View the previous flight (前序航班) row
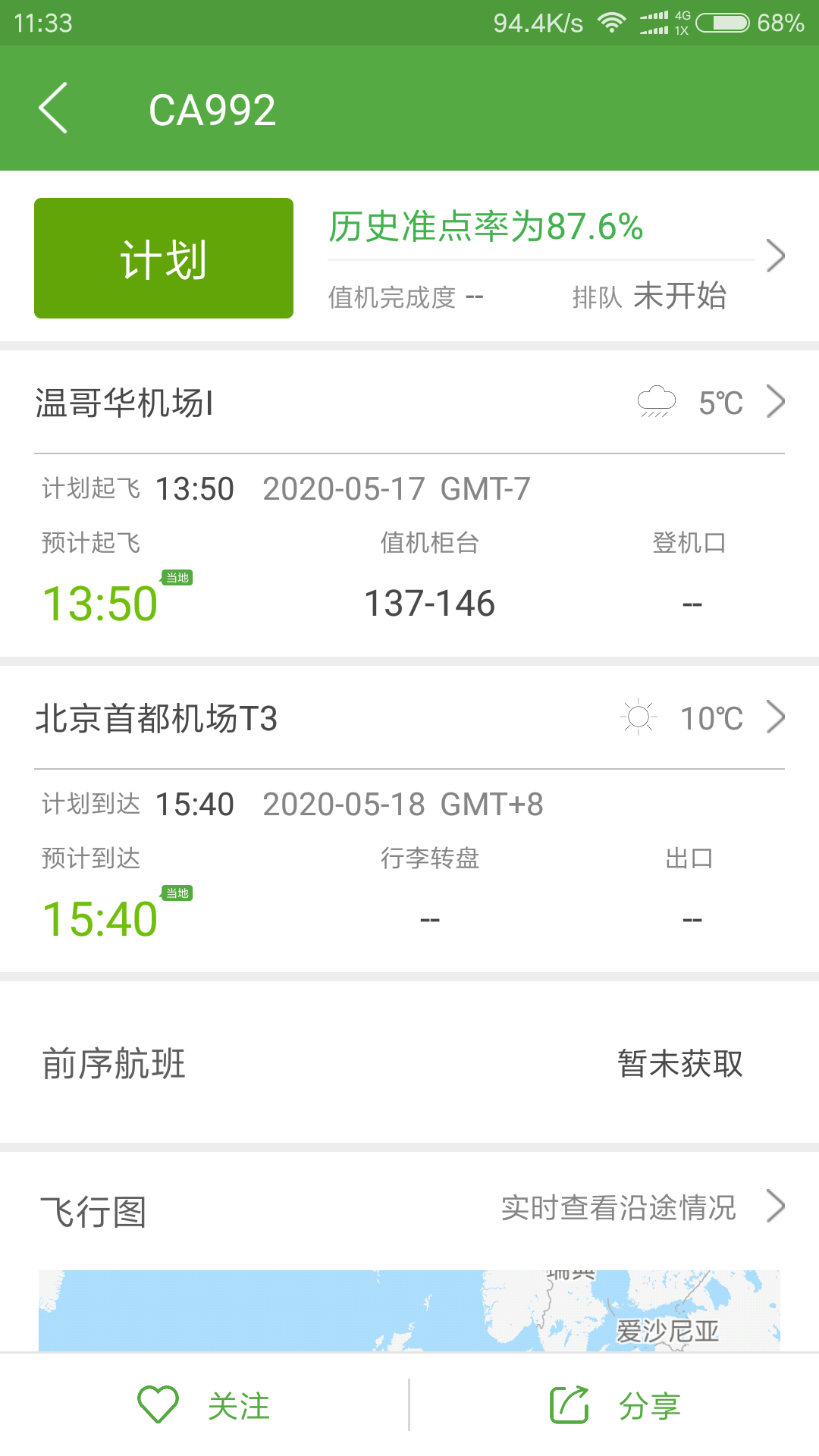This screenshot has width=819, height=1456. [409, 1063]
